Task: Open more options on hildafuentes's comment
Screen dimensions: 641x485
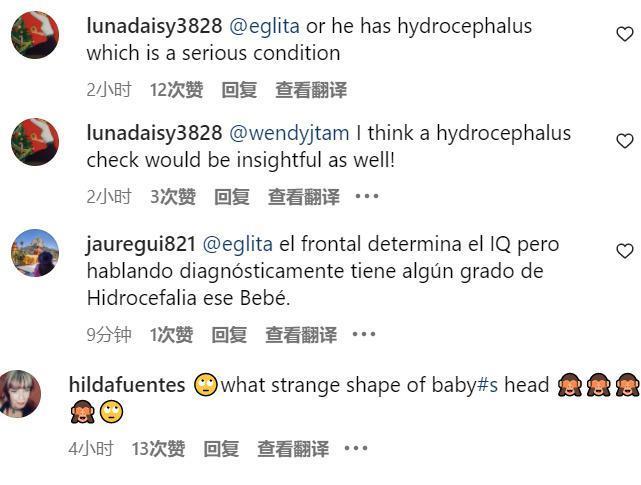Action: [x=356, y=449]
